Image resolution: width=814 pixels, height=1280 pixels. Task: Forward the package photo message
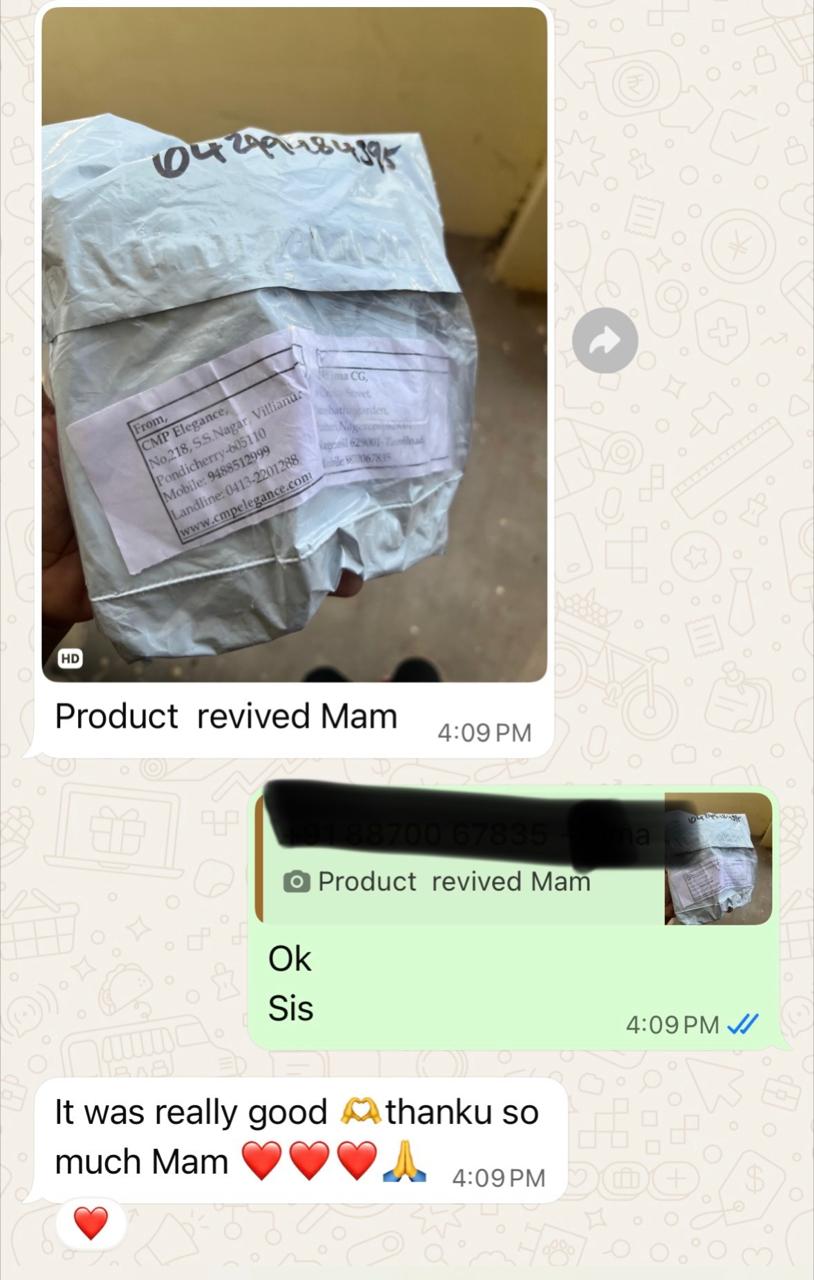point(605,341)
